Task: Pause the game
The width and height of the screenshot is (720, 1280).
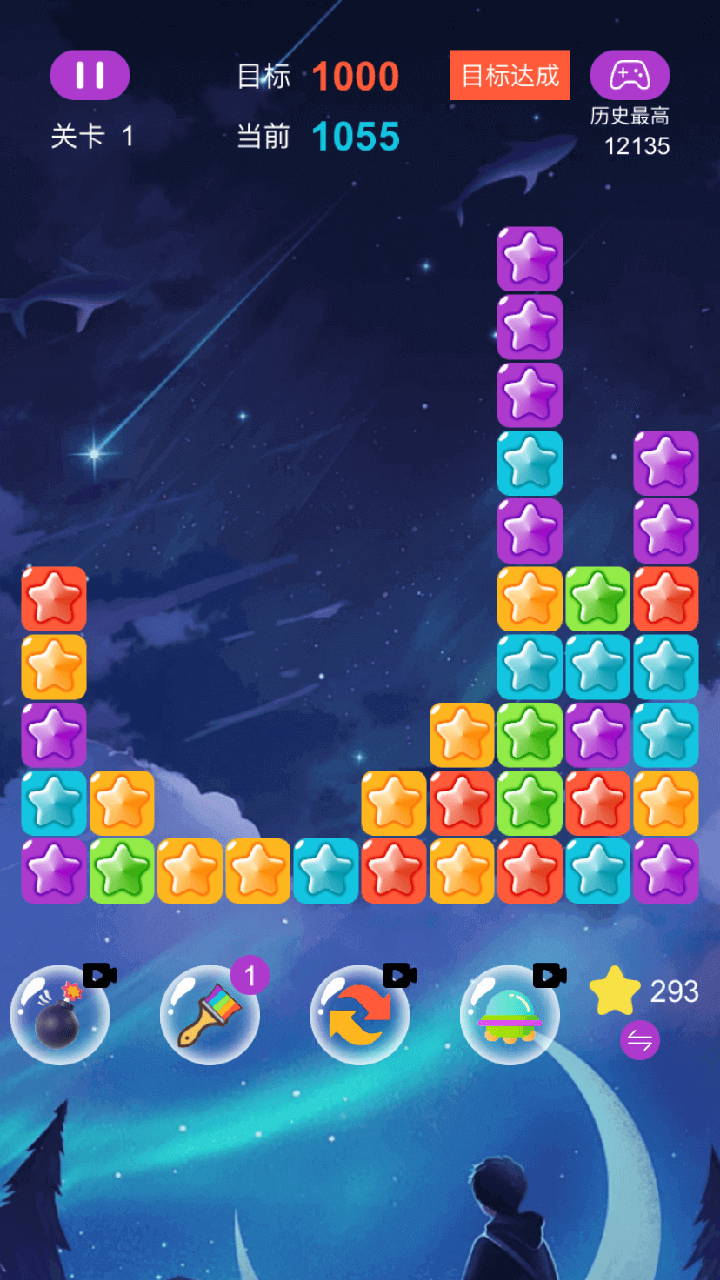Action: click(x=90, y=75)
